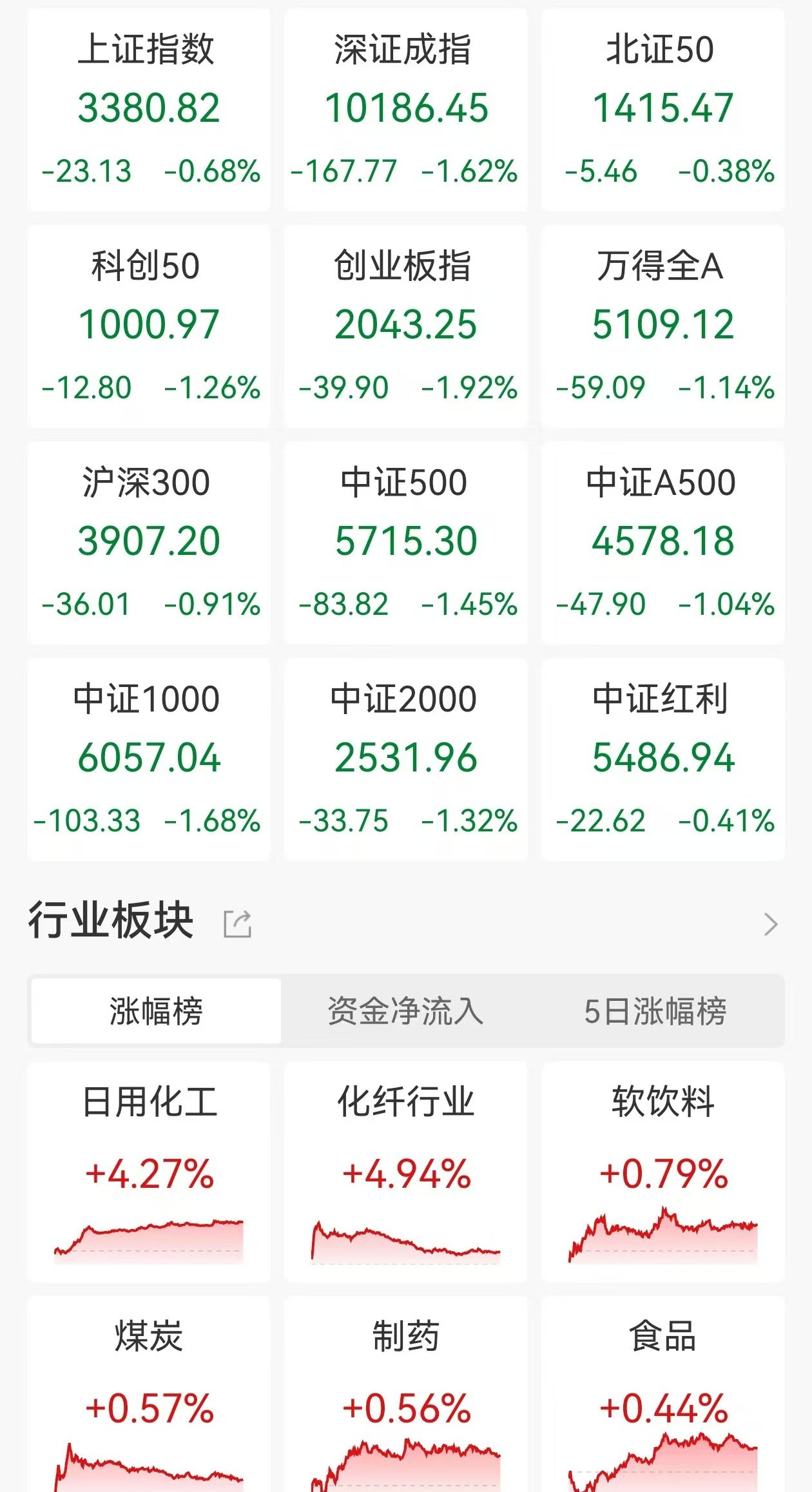Expand 行业板块 with the right chevron

pos(770,924)
